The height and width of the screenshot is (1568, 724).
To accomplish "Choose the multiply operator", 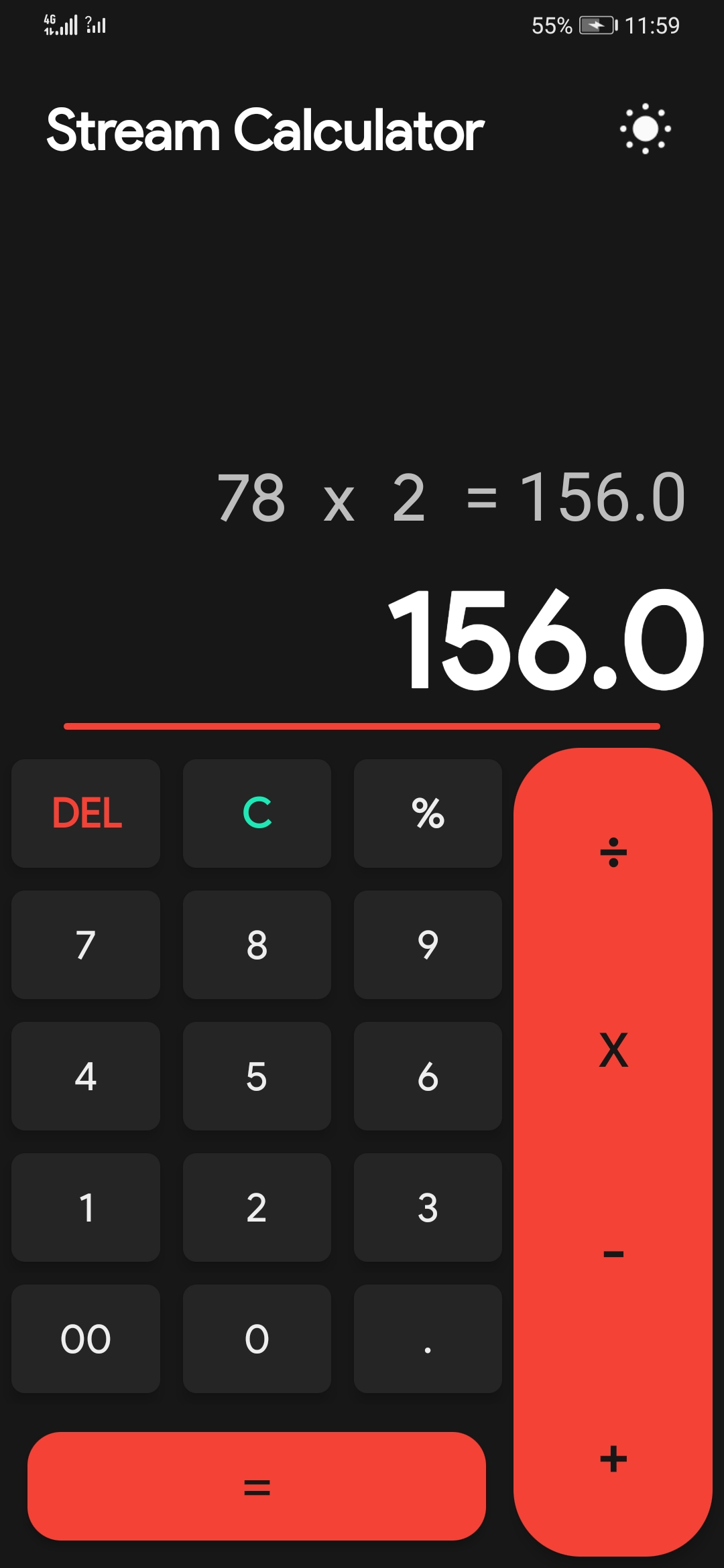I will (613, 1050).
